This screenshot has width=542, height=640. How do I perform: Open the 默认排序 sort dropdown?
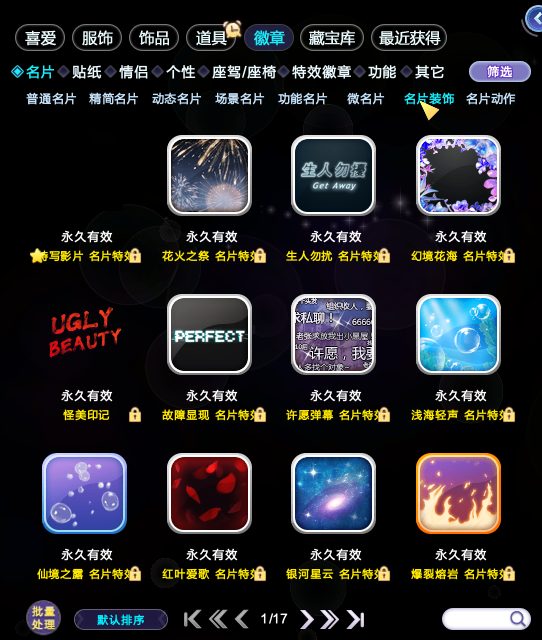[121, 620]
